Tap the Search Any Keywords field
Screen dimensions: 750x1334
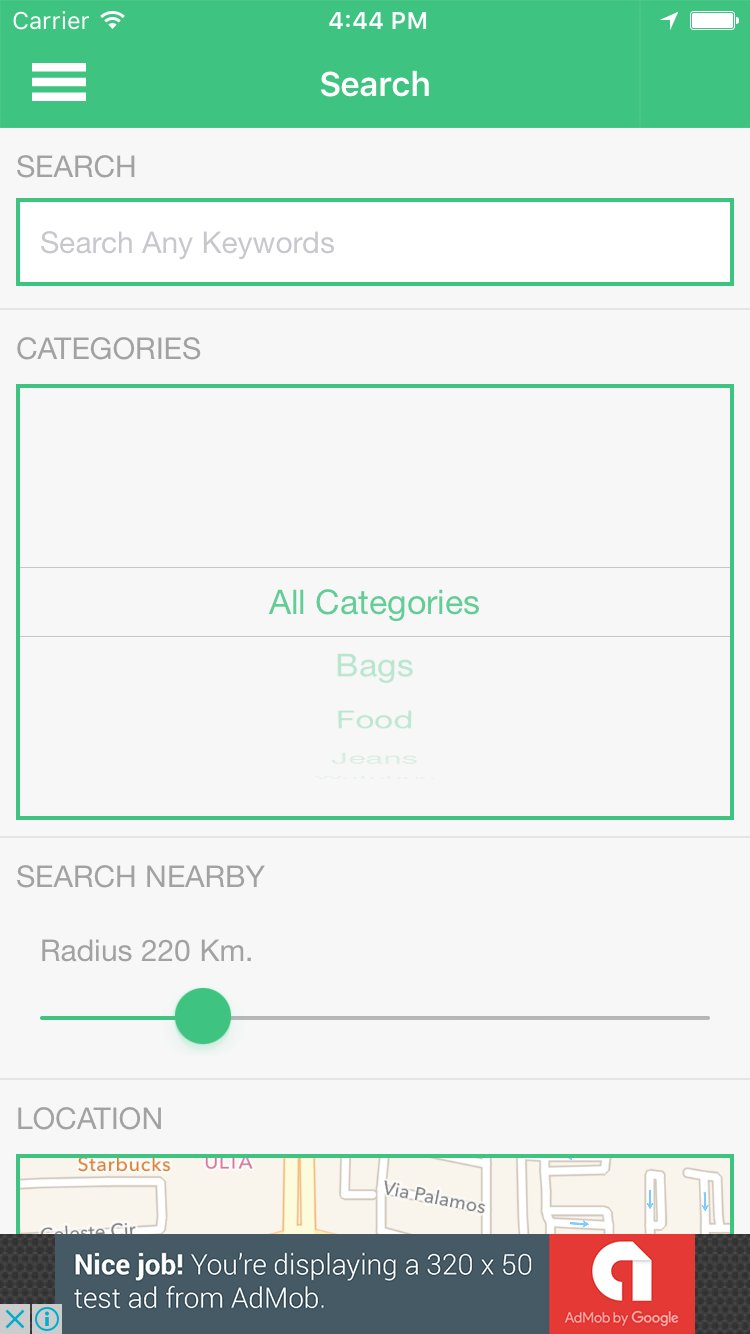375,243
